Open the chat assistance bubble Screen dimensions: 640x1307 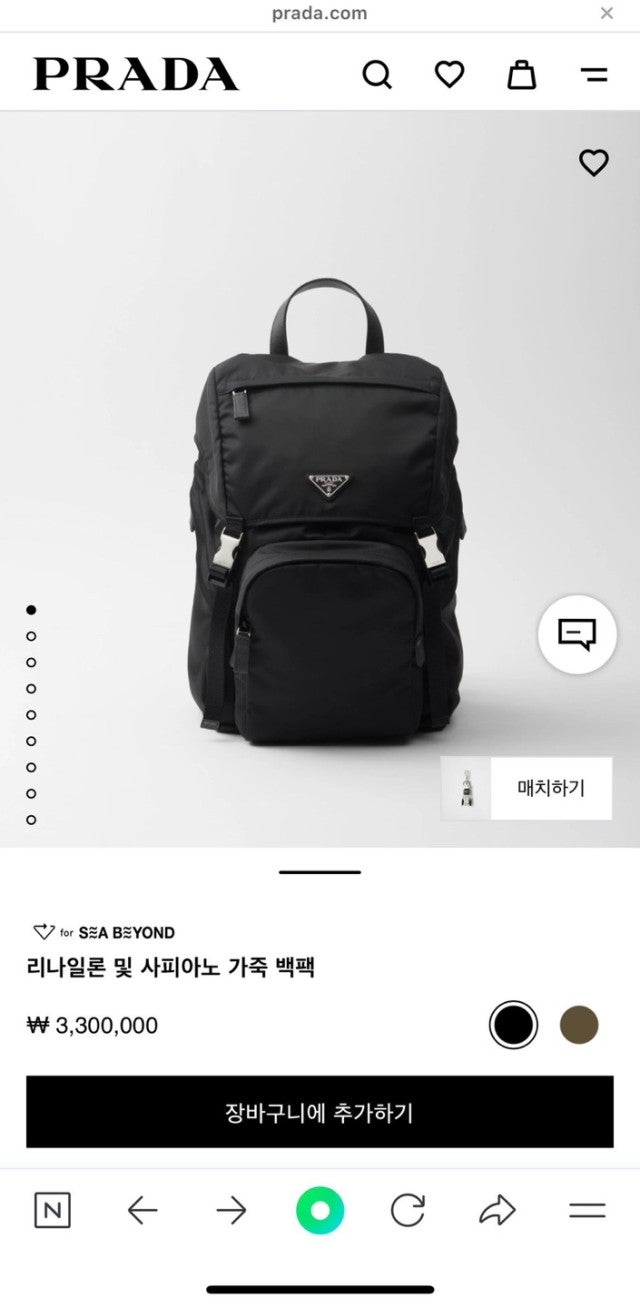(577, 633)
